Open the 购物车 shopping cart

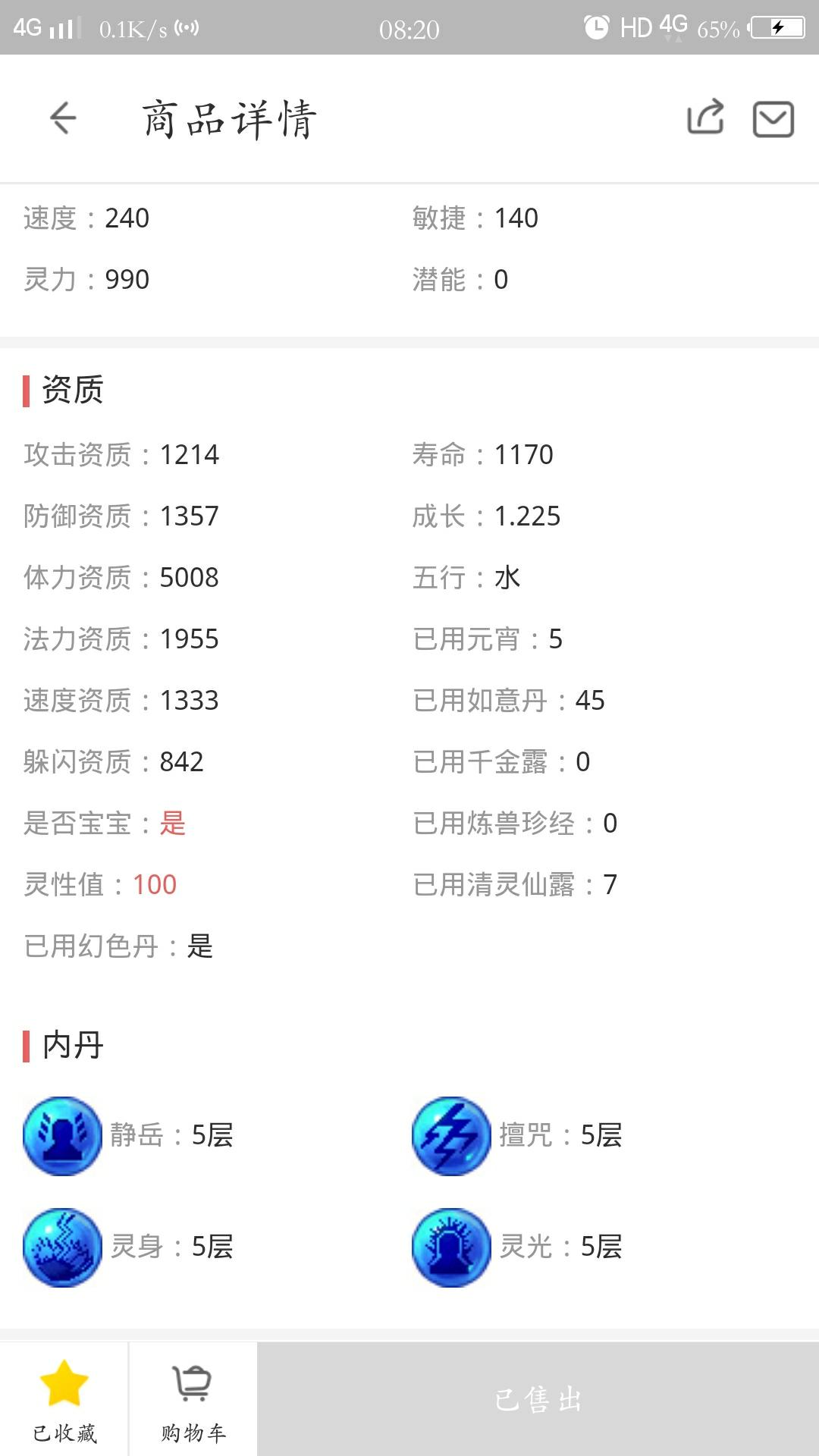tap(193, 1399)
